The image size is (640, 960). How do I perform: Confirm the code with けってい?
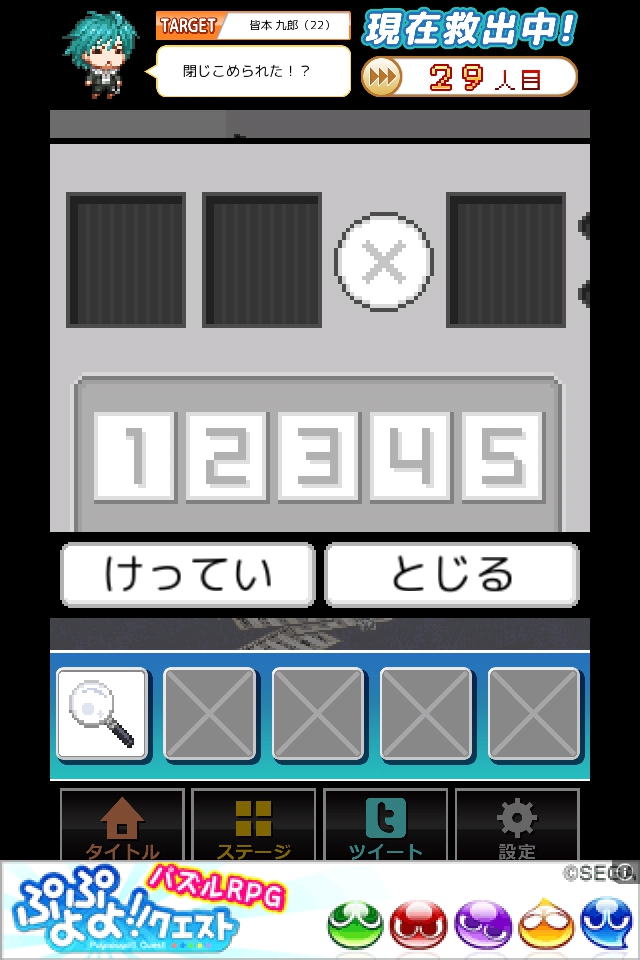(188, 575)
